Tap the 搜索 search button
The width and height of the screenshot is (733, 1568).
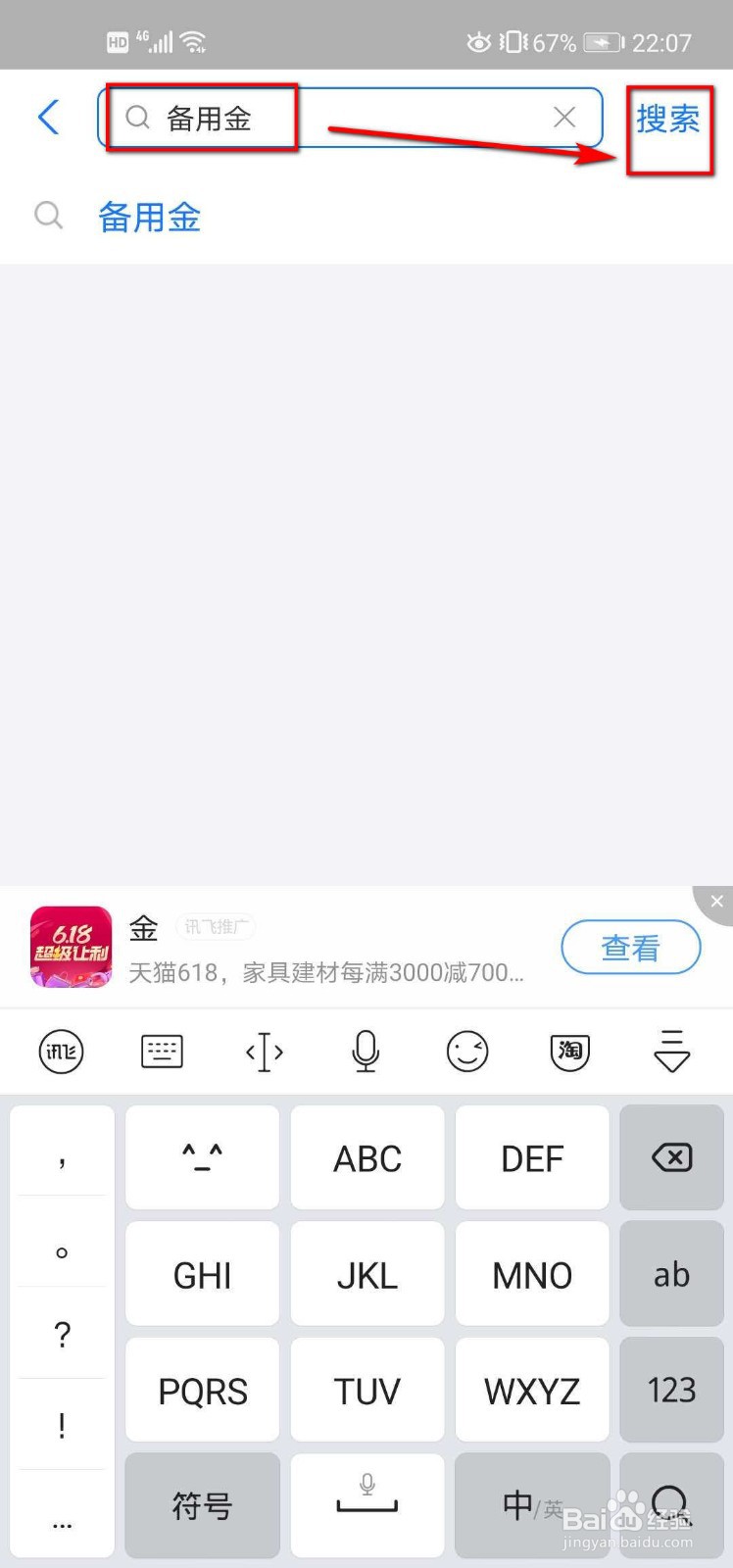pos(669,122)
